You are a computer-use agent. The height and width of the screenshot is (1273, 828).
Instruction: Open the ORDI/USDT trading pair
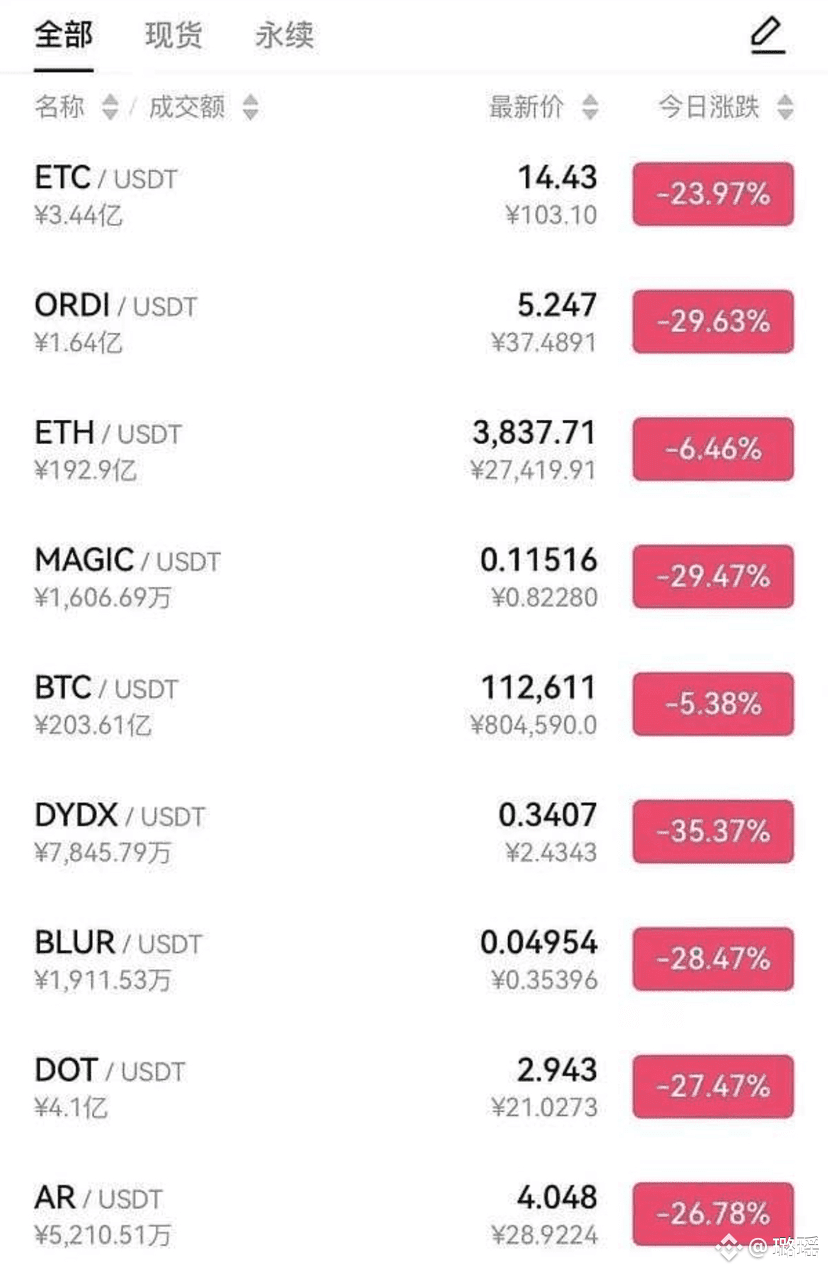[x=300, y=322]
